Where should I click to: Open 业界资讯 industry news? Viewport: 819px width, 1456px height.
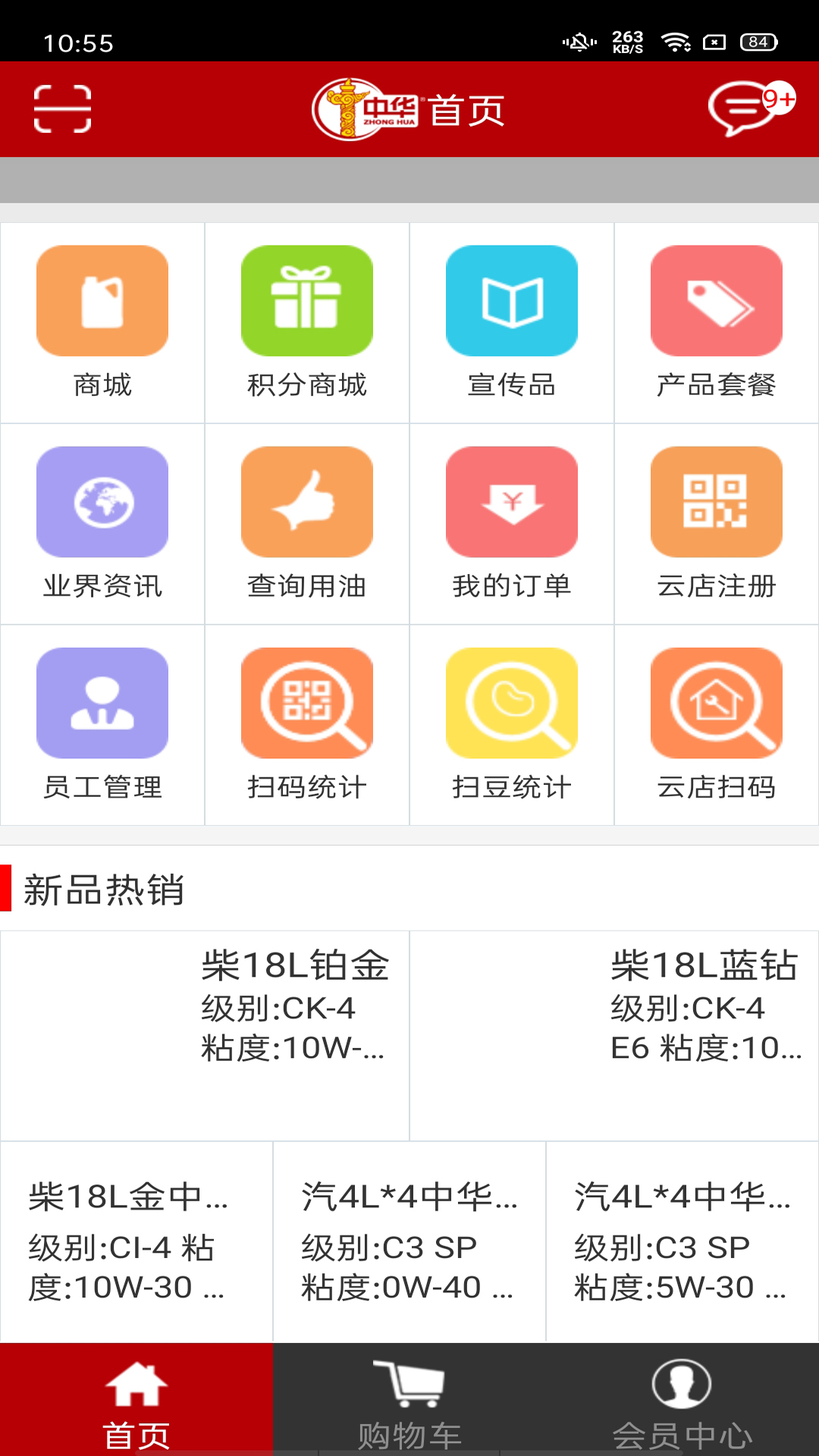(x=102, y=524)
